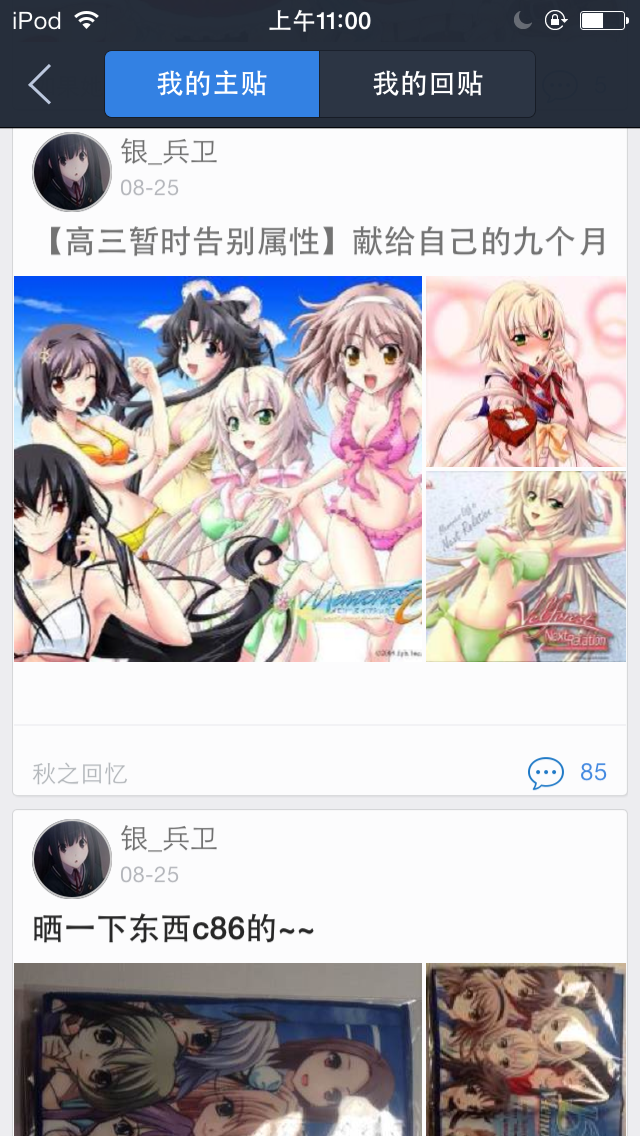View the green bikini Next Relation image

526,567
